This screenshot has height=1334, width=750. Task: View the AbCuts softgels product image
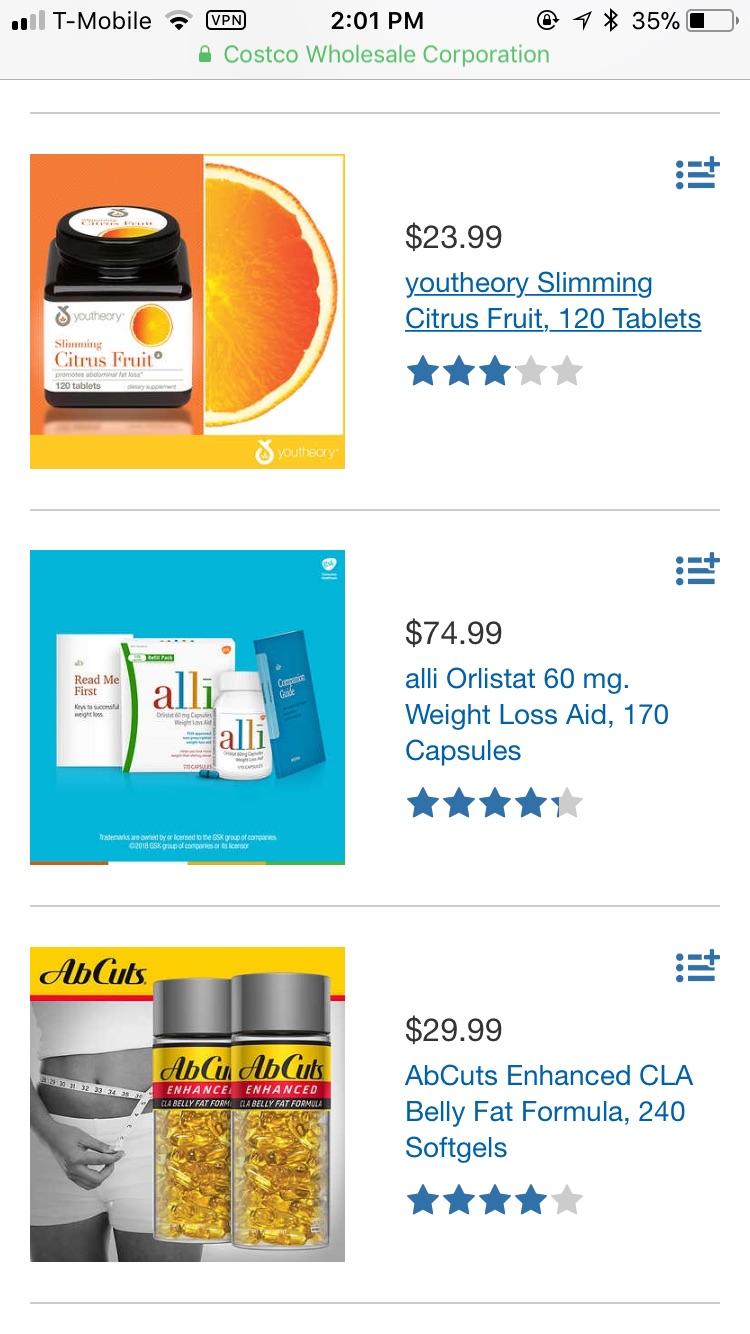point(187,1104)
